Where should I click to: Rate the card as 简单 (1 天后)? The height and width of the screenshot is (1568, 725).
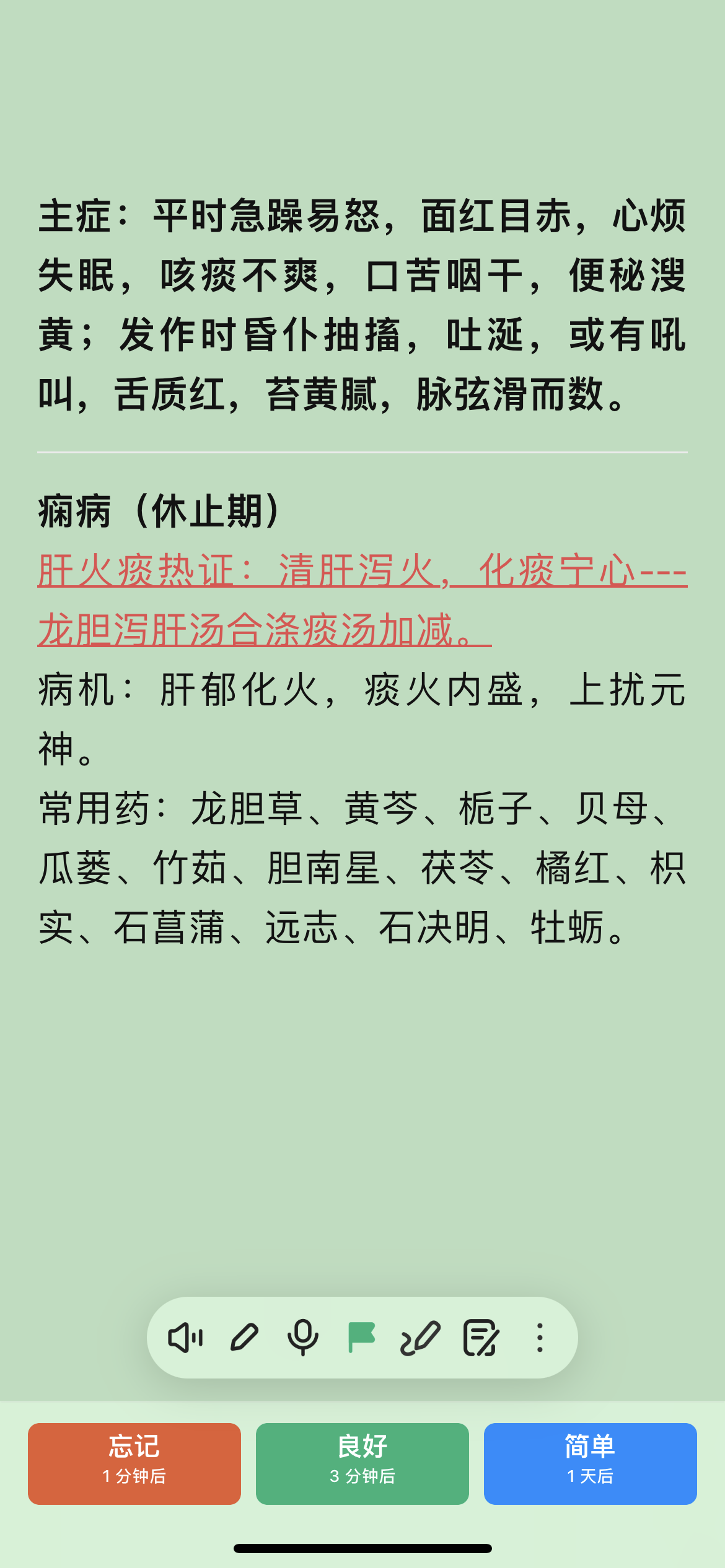point(591,1463)
